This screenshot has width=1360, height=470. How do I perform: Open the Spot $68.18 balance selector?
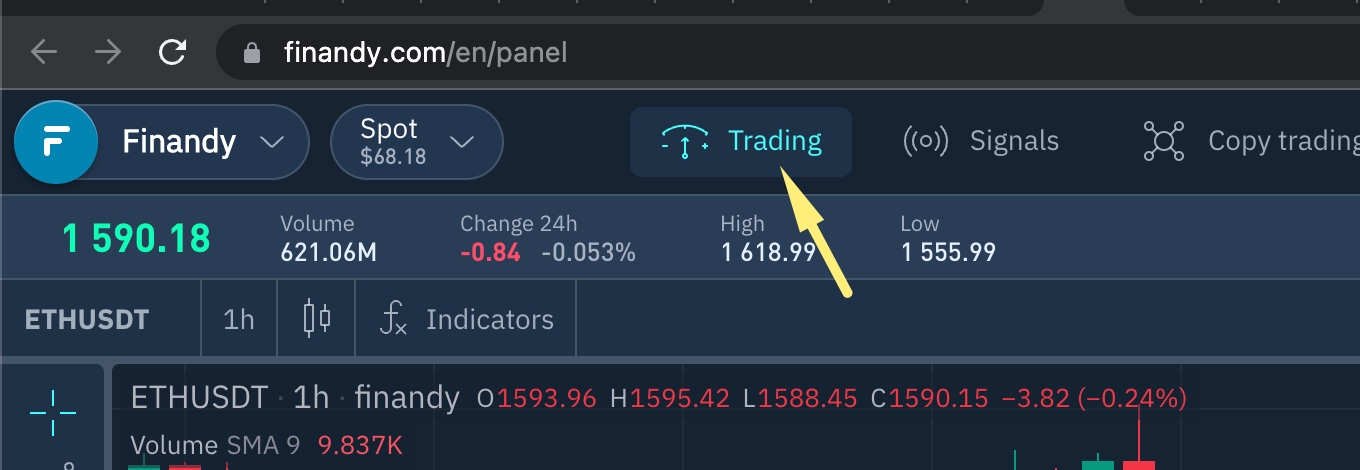(416, 142)
